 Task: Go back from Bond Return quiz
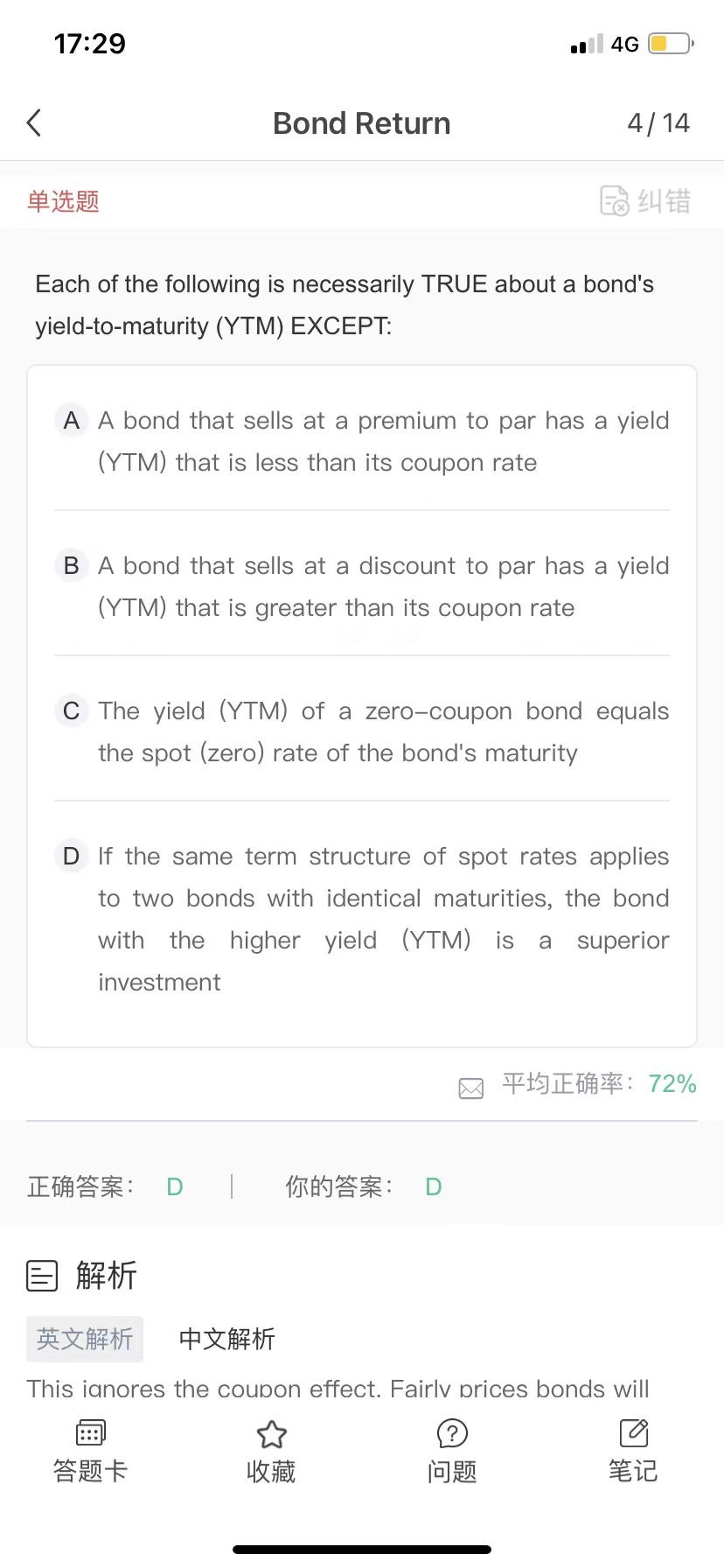tap(35, 123)
